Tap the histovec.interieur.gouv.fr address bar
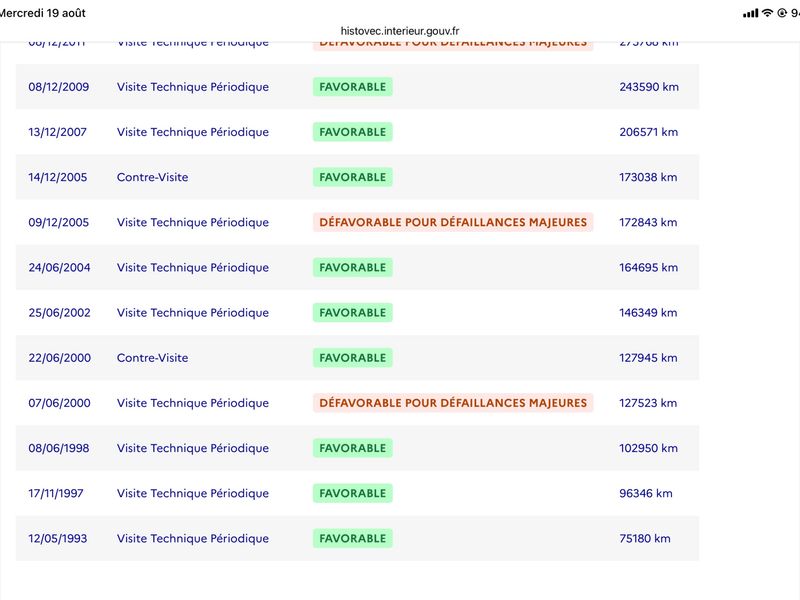 tap(399, 31)
